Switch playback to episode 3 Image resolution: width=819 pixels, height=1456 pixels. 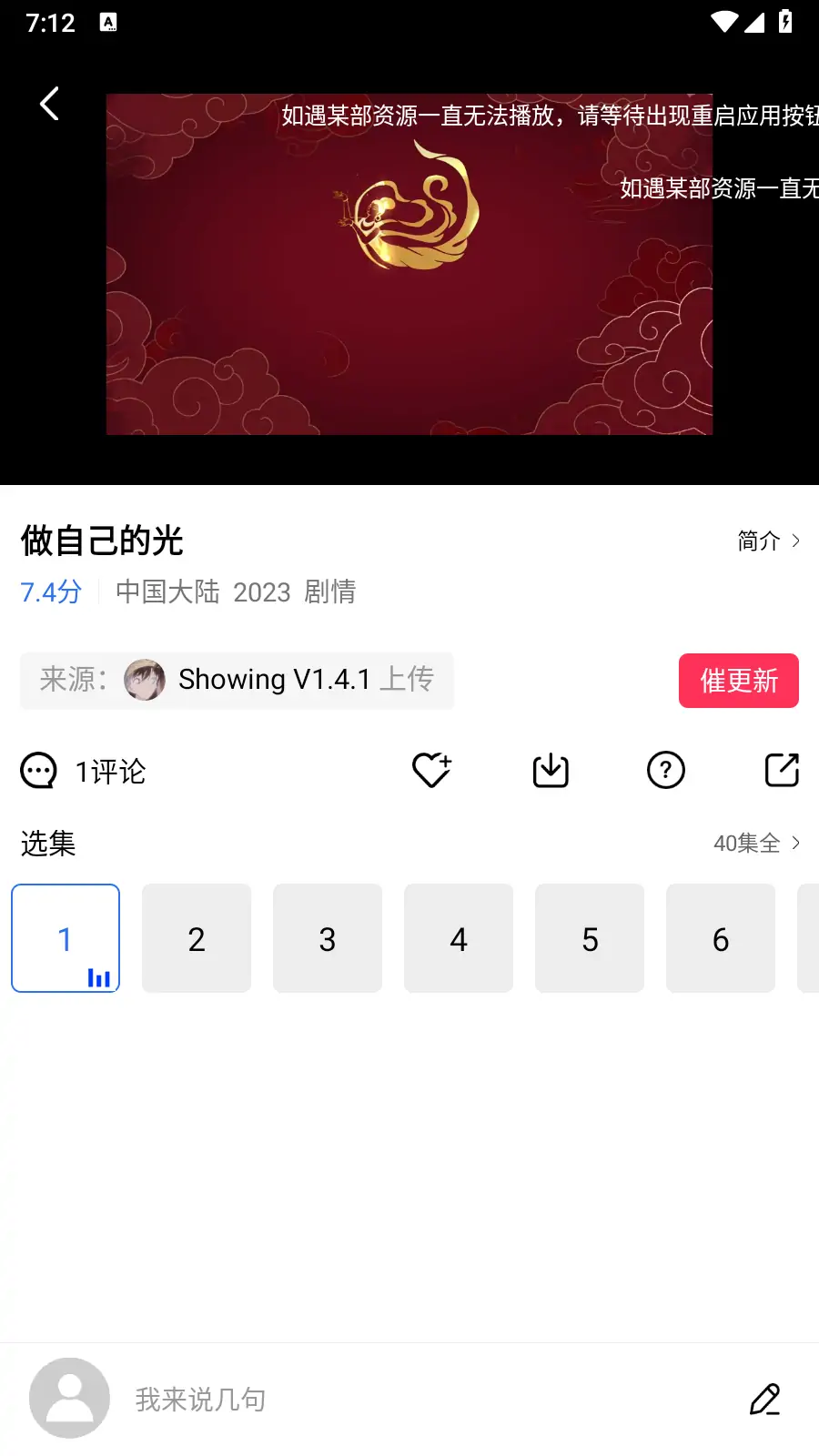(328, 938)
